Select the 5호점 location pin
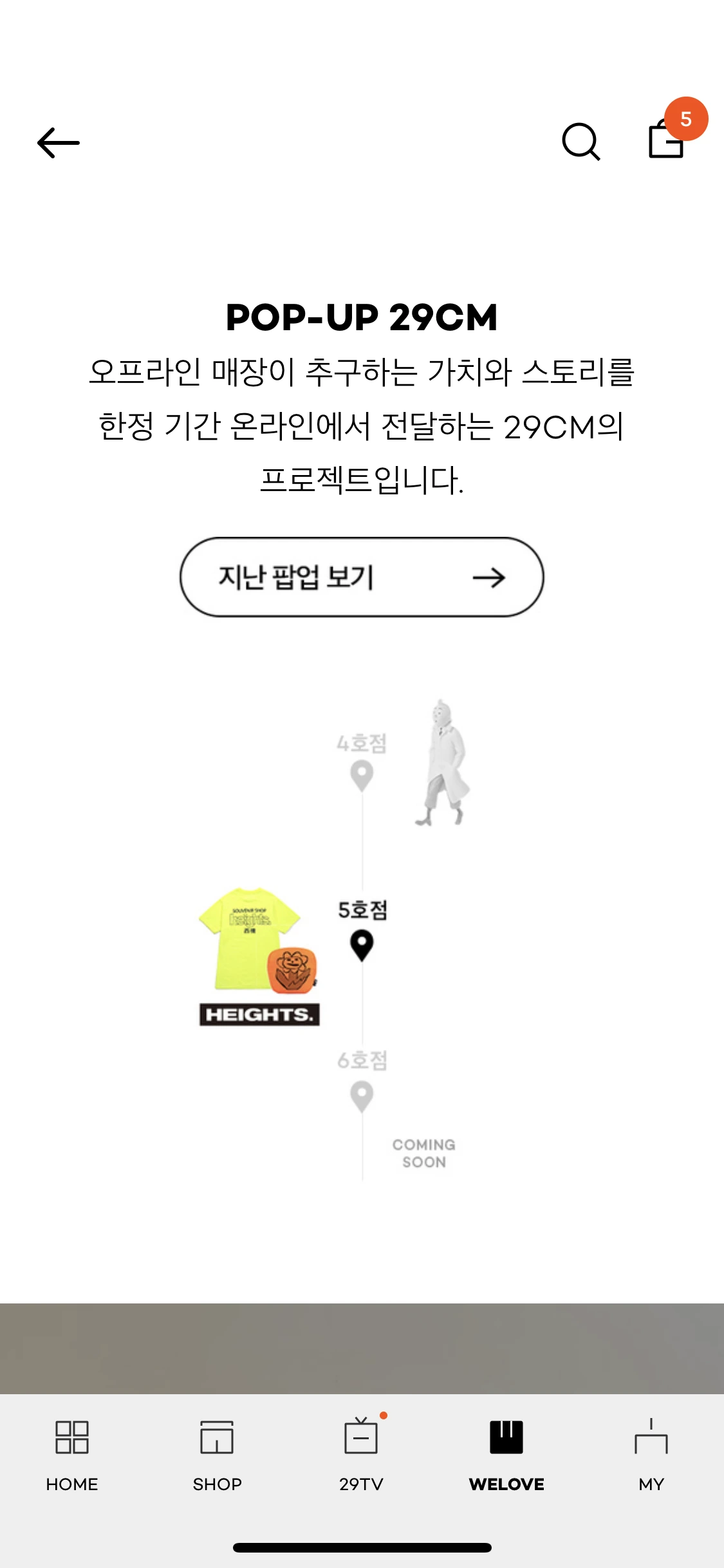The height and width of the screenshot is (1568, 724). click(x=362, y=946)
